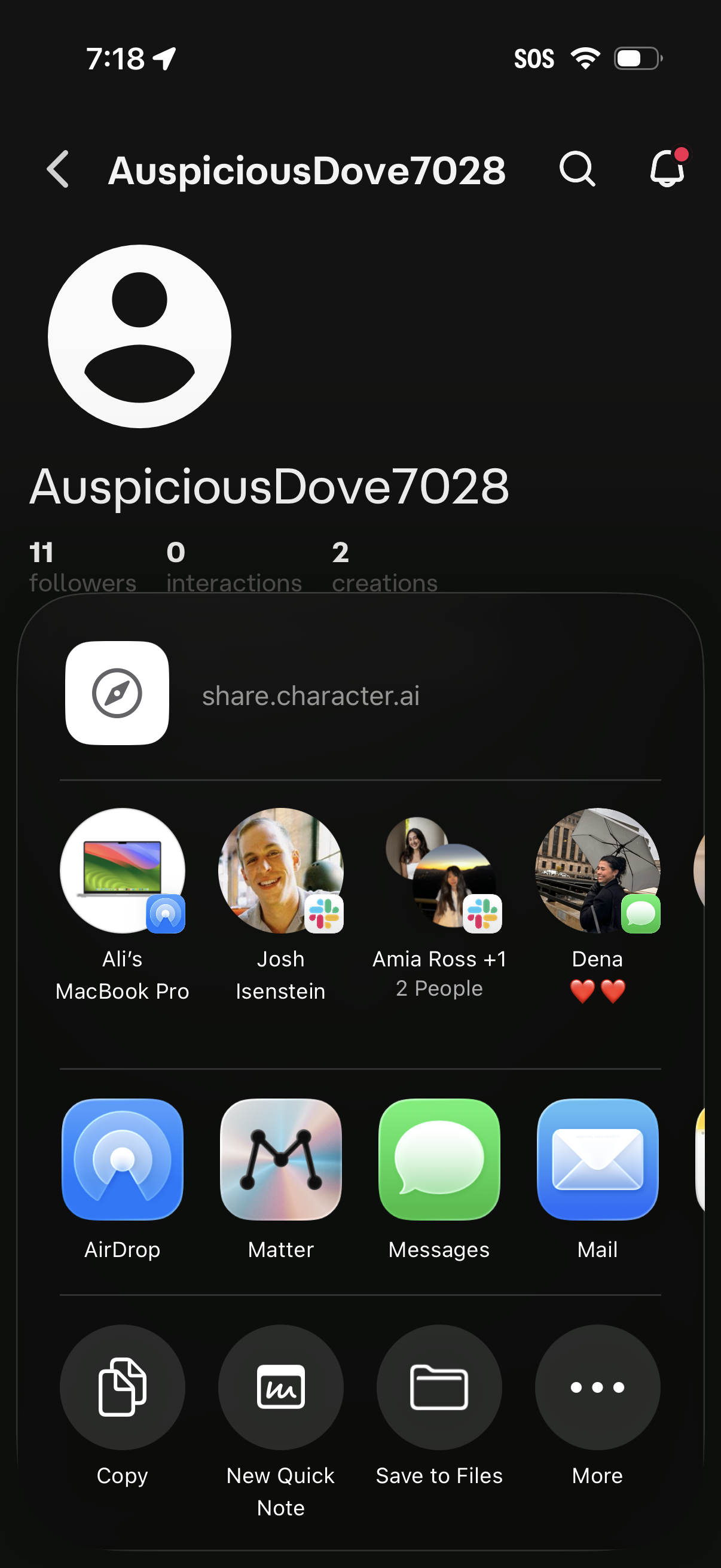Open More share actions
The width and height of the screenshot is (721, 1568).
[597, 1387]
